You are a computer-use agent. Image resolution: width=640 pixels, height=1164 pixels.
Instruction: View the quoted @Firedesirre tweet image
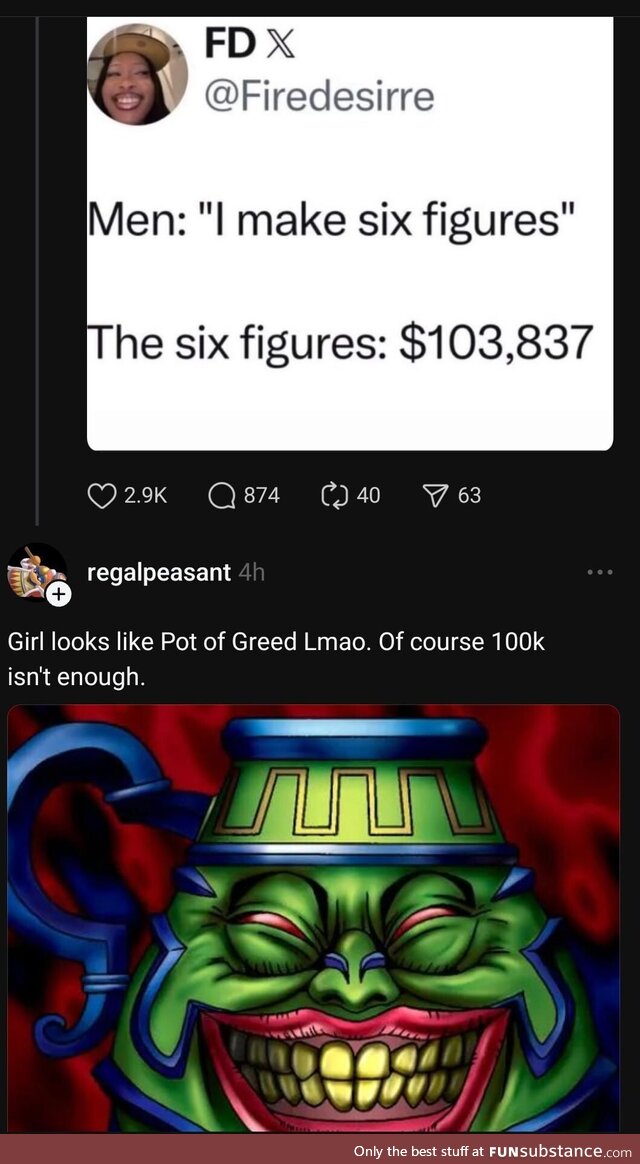pos(350,230)
